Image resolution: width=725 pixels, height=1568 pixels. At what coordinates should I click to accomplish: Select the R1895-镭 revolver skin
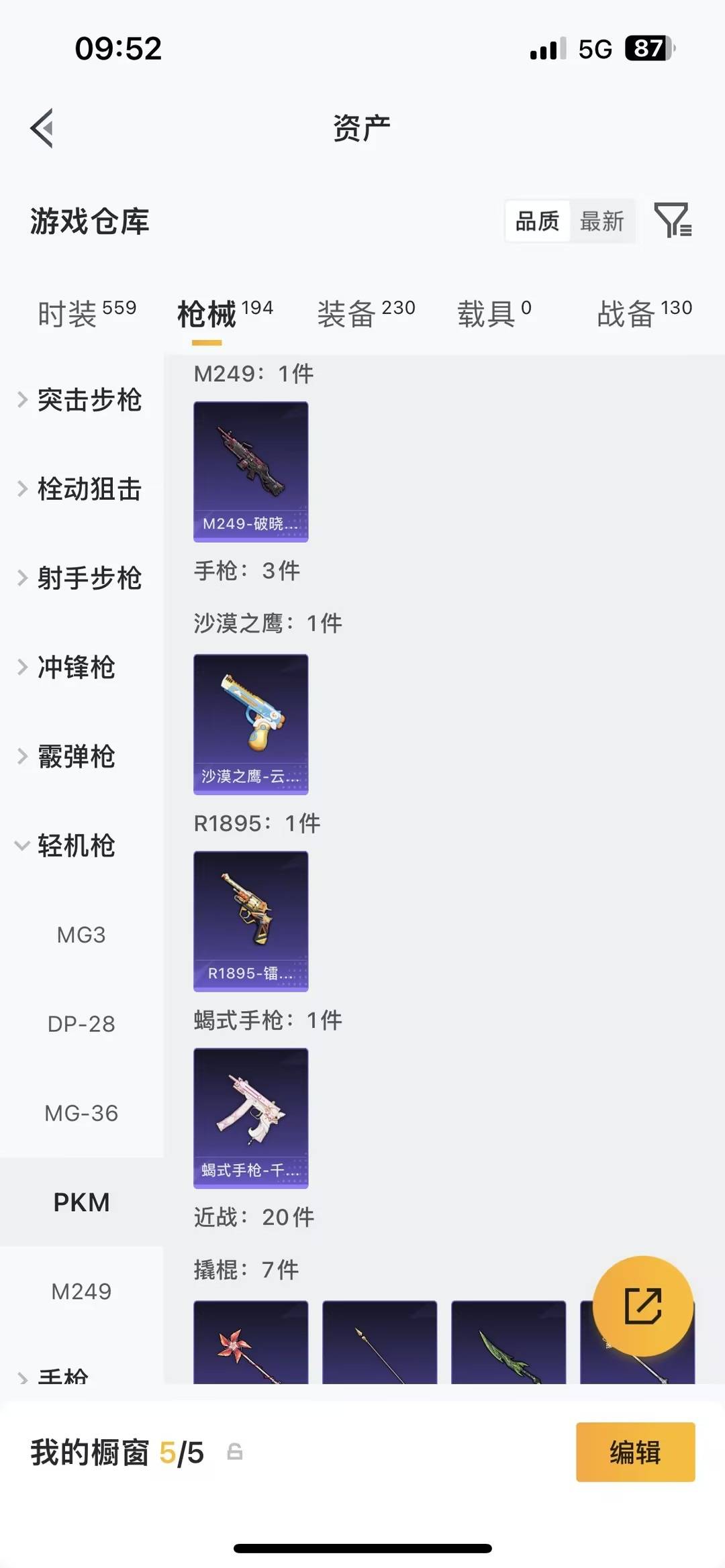pos(250,921)
